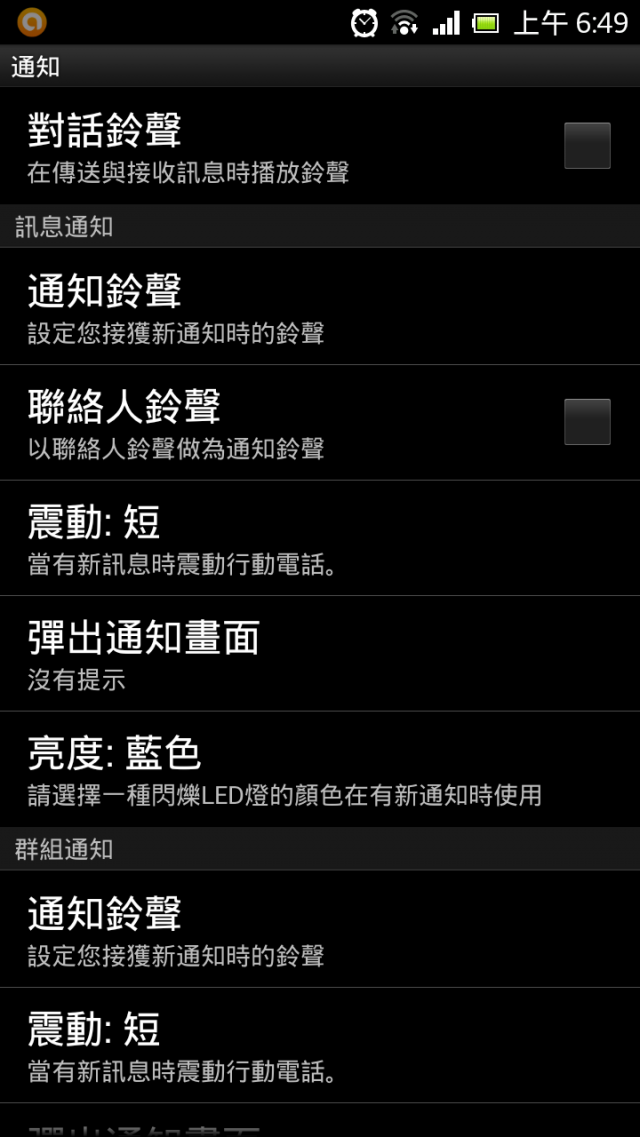This screenshot has height=1138, width=640.
Task: Choose LED color via 亮度: 藍色
Action: tap(320, 769)
